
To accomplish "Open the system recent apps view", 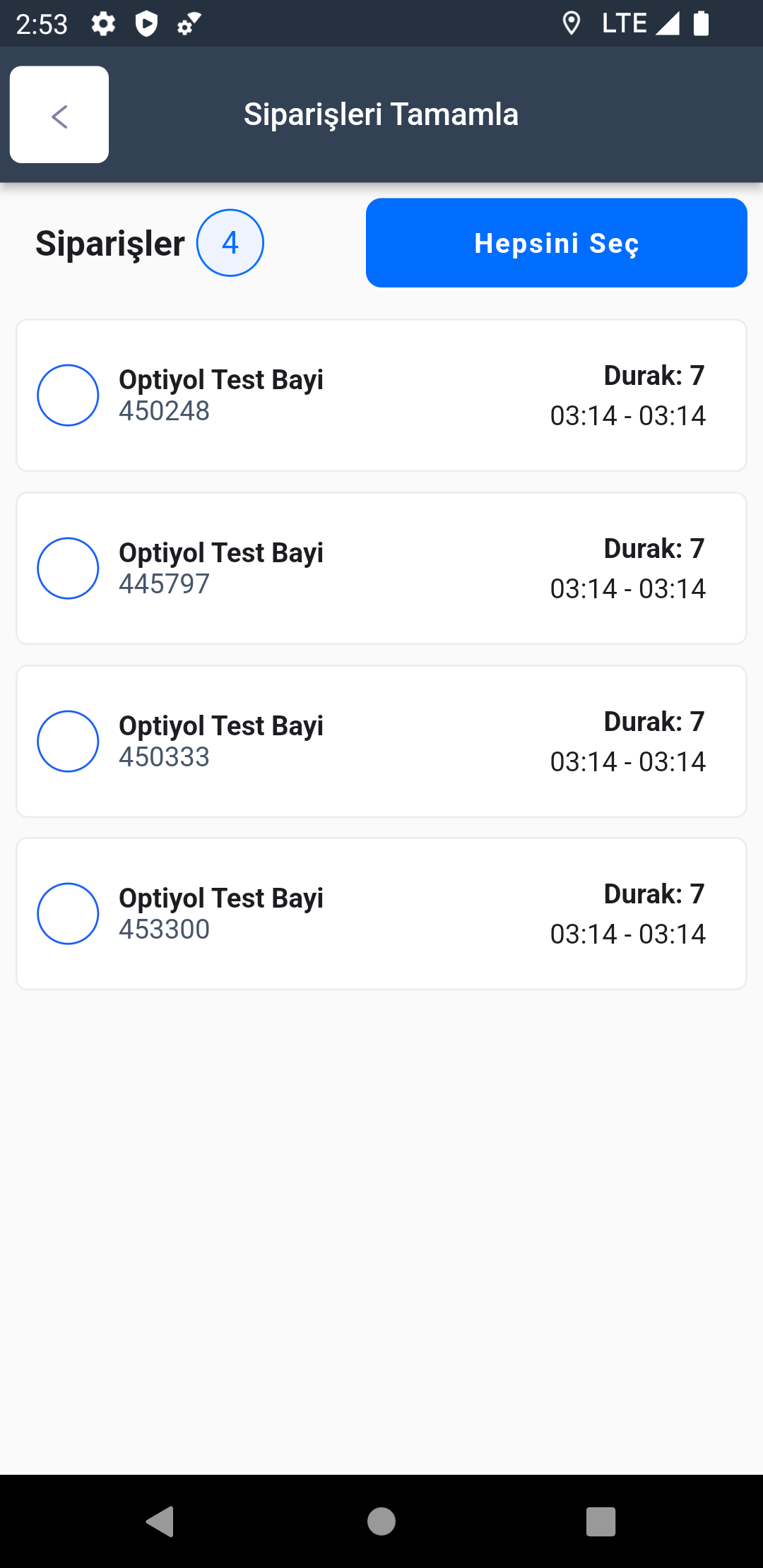I will (601, 1521).
